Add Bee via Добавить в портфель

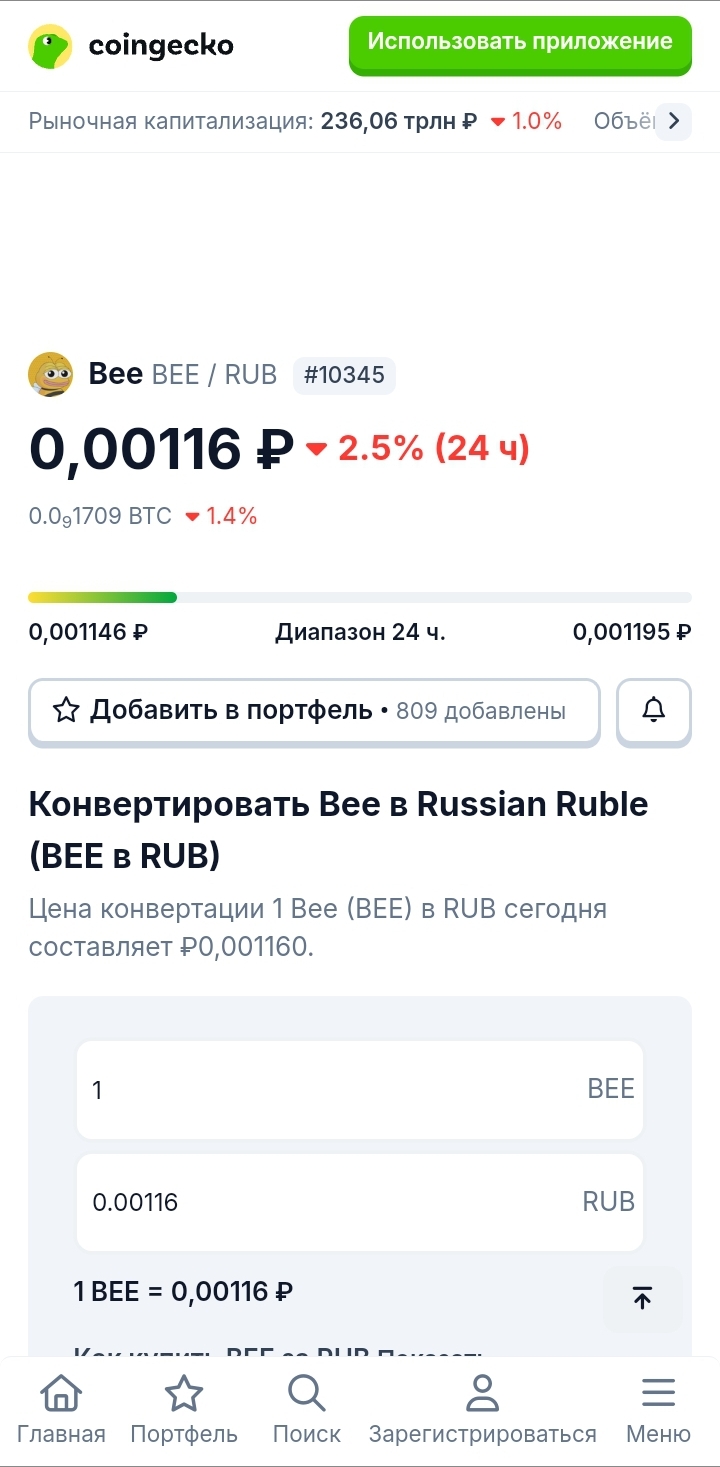(x=314, y=711)
